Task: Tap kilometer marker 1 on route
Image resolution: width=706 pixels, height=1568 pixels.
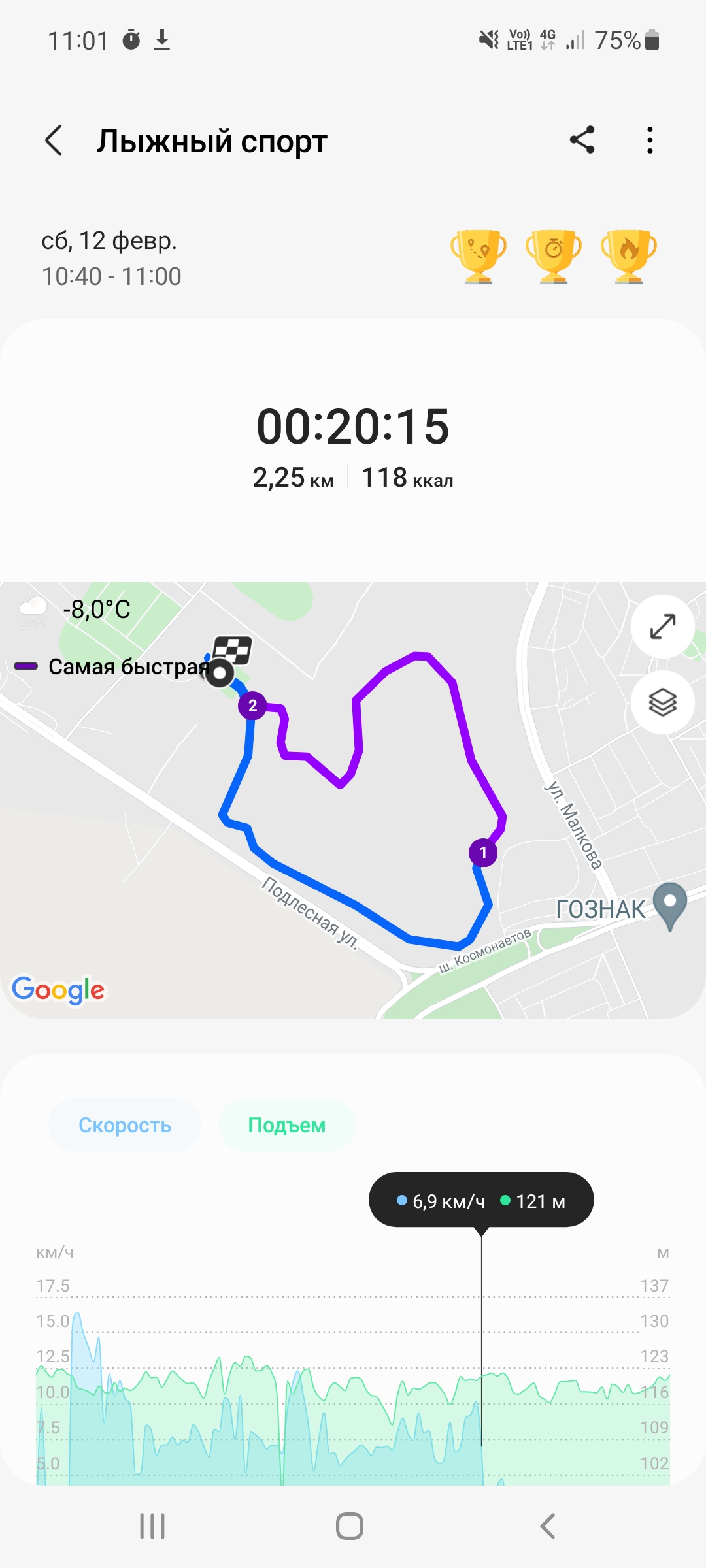Action: coord(482,853)
